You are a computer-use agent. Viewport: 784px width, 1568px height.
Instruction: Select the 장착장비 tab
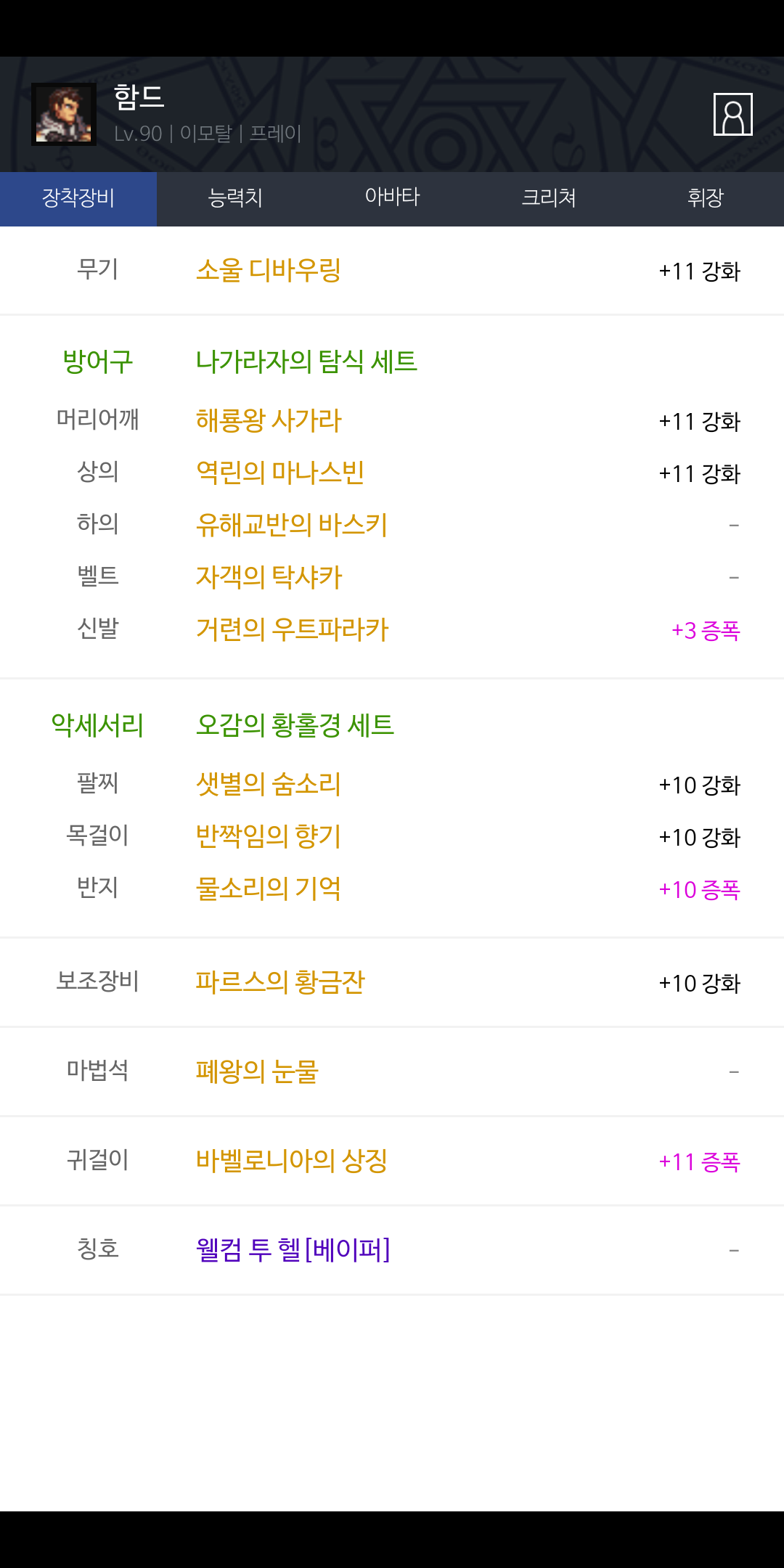tap(78, 198)
